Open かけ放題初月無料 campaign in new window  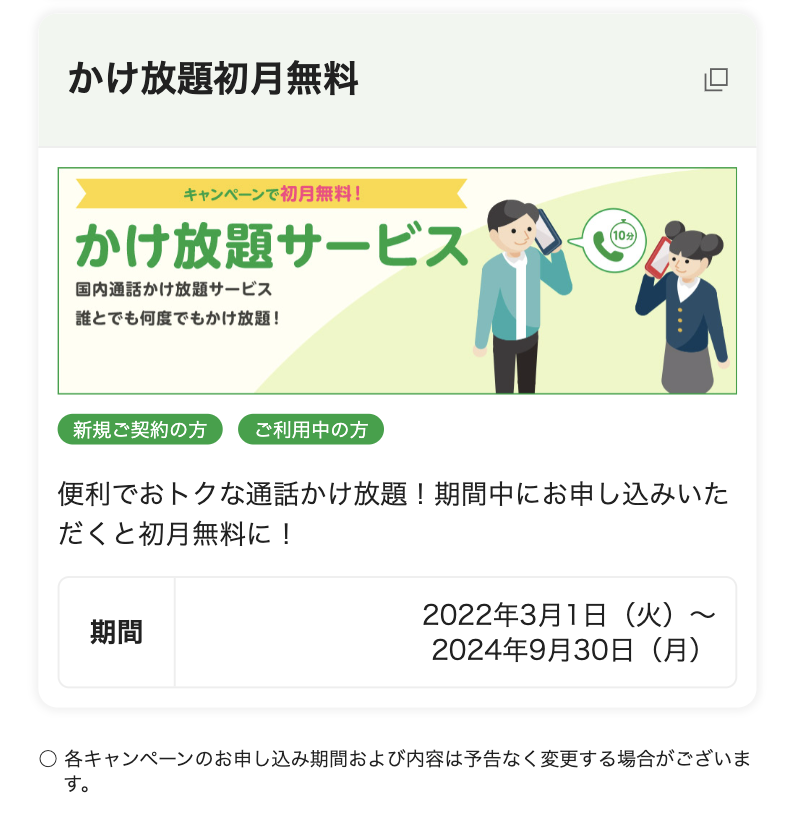tap(715, 80)
